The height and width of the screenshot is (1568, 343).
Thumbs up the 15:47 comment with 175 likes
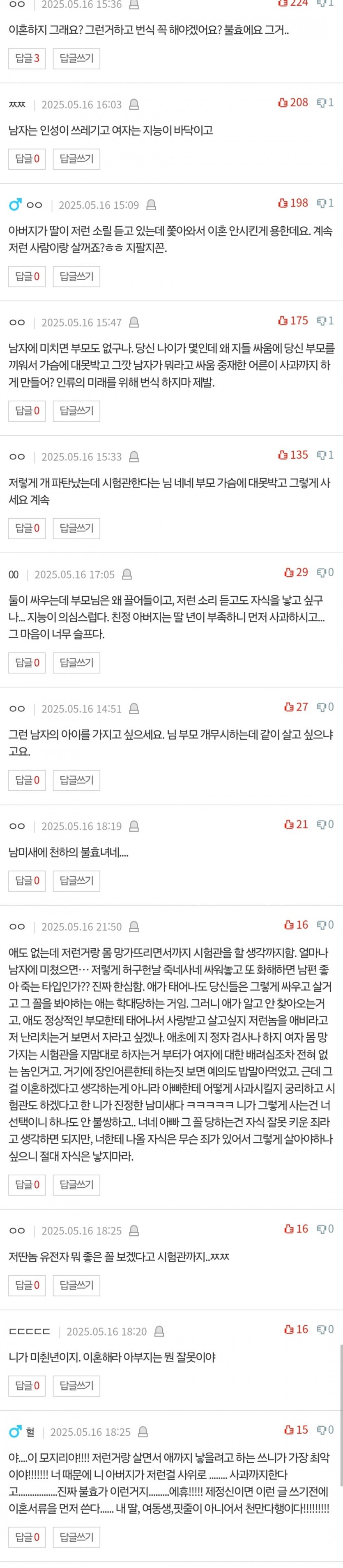[x=293, y=320]
